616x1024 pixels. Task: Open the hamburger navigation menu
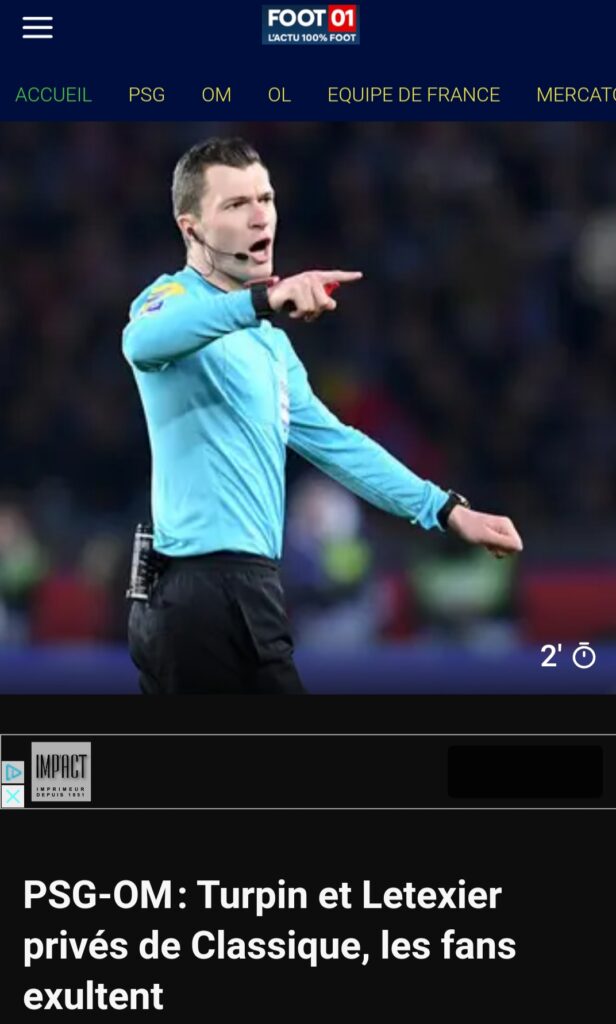coord(37,28)
